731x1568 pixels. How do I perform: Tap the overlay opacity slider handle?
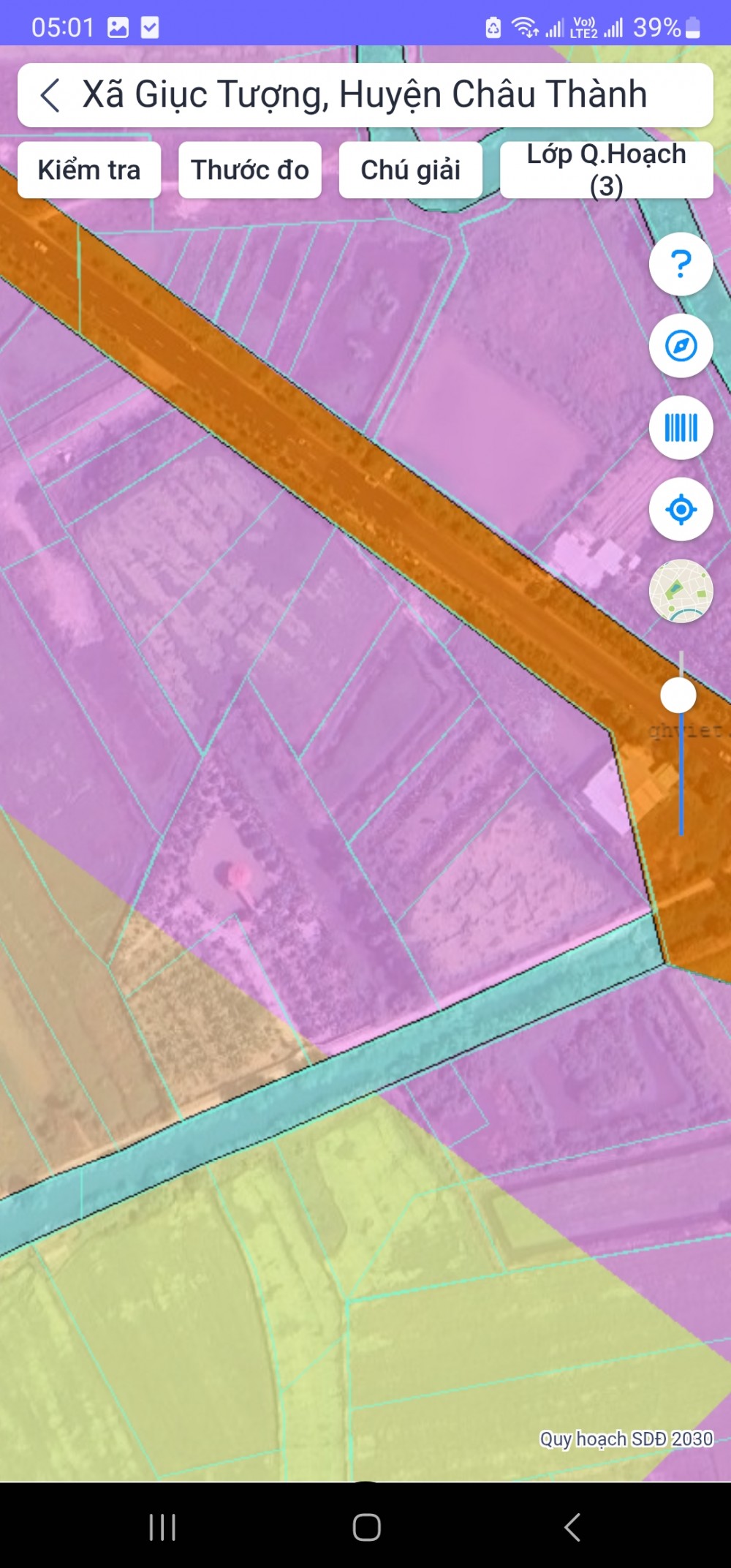[678, 696]
